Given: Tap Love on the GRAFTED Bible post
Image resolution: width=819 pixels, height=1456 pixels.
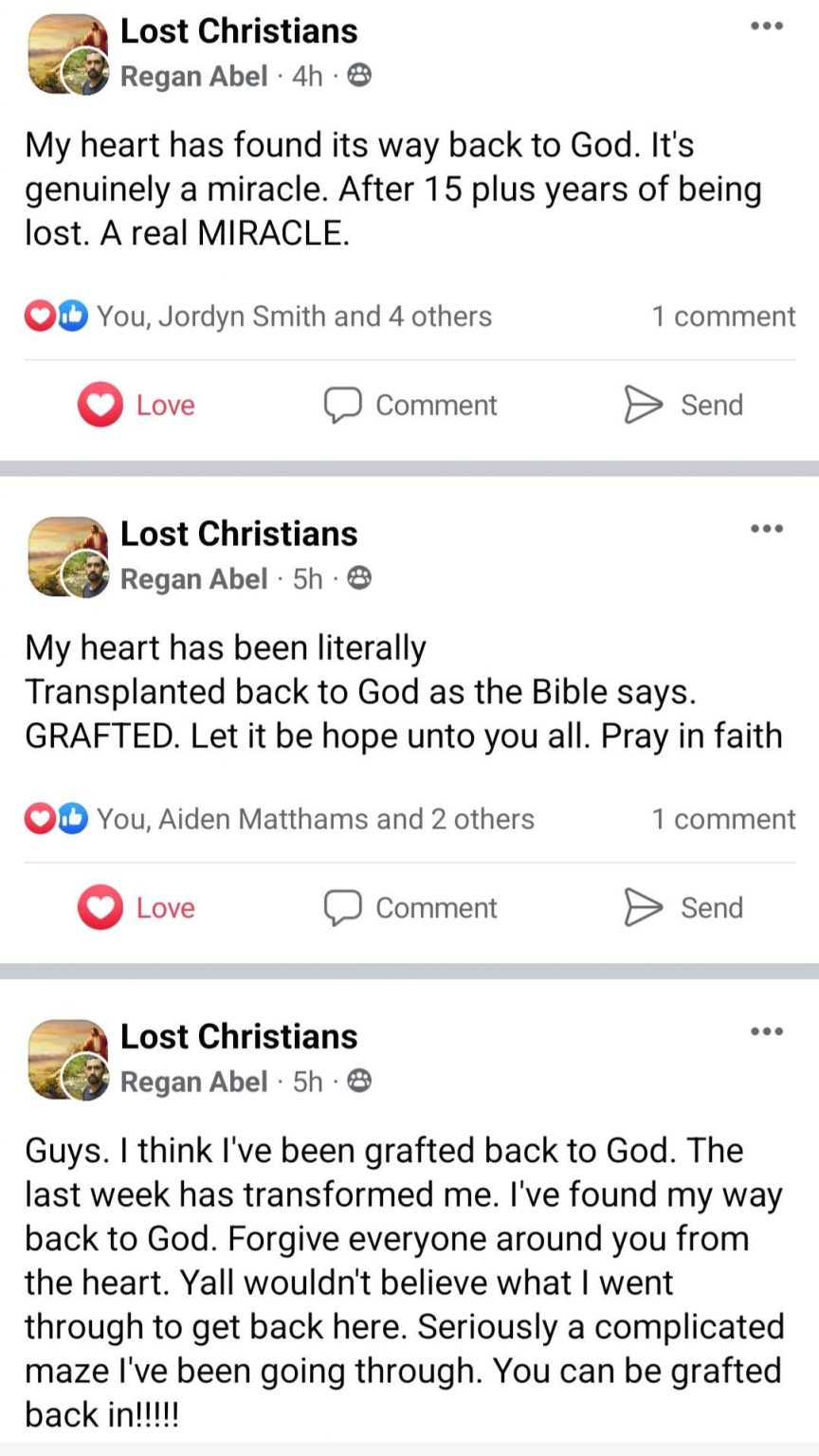Looking at the screenshot, I should tap(137, 908).
